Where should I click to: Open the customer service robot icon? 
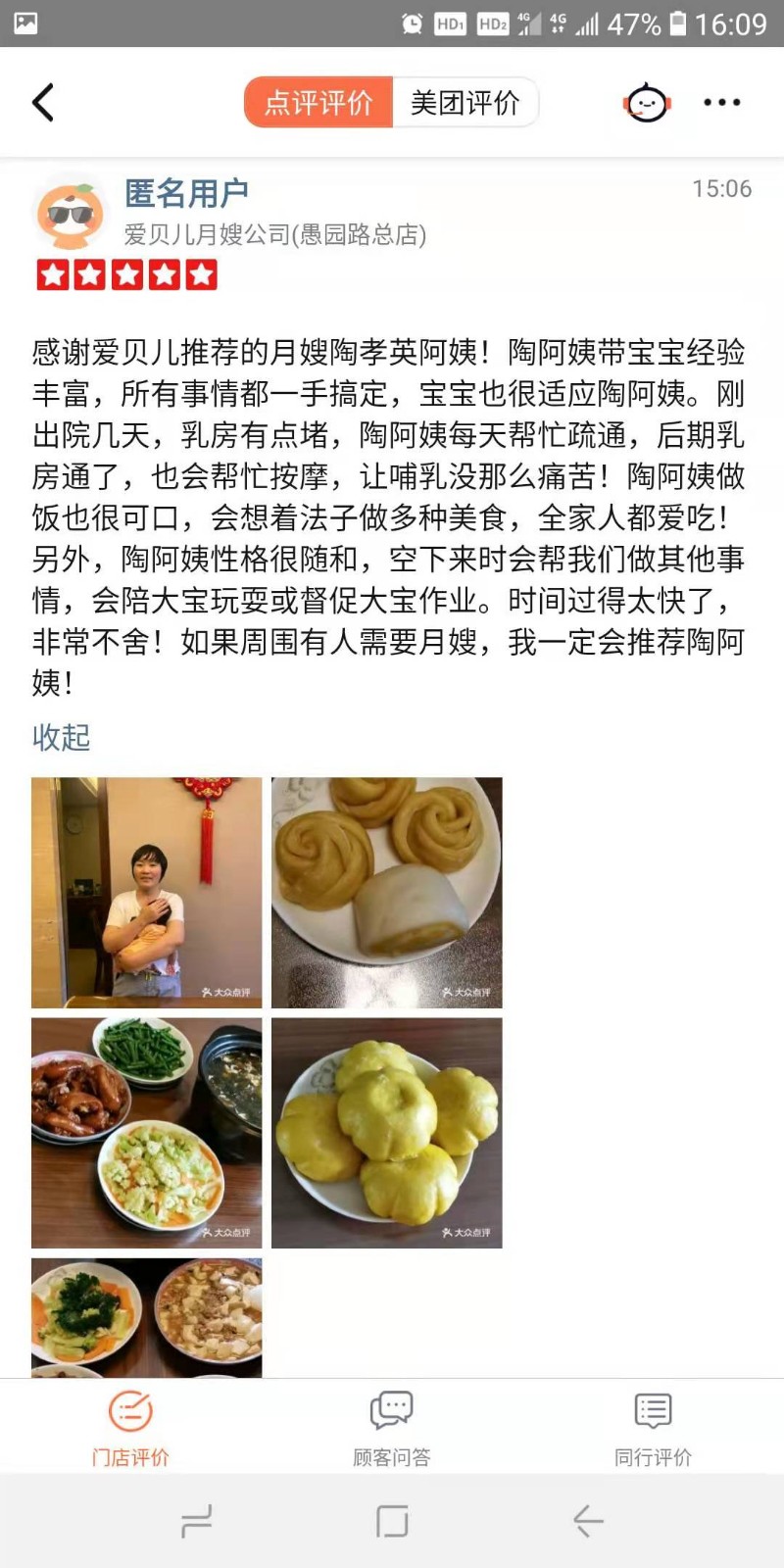pos(646,103)
